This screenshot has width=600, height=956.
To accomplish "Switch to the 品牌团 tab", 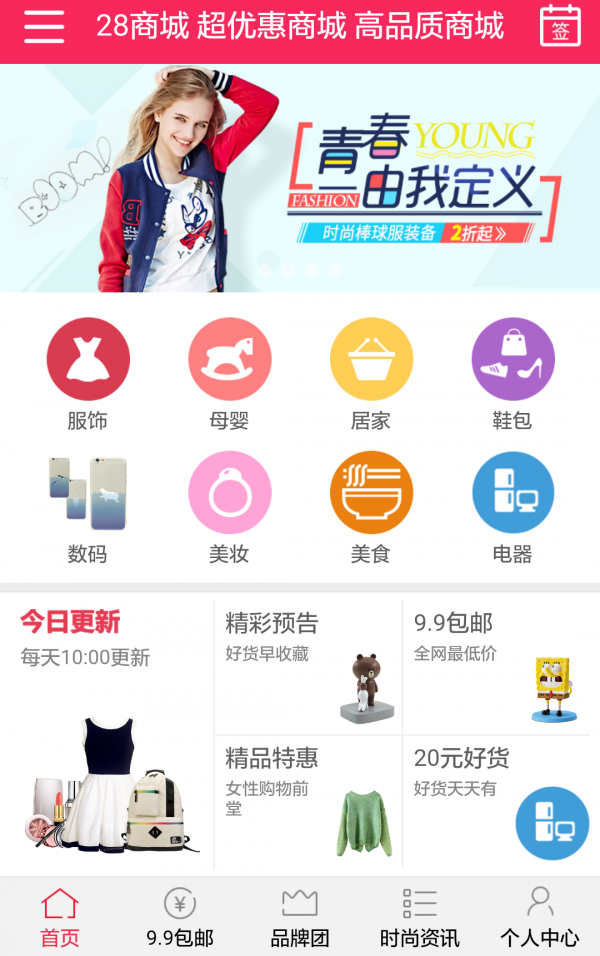I will point(300,917).
